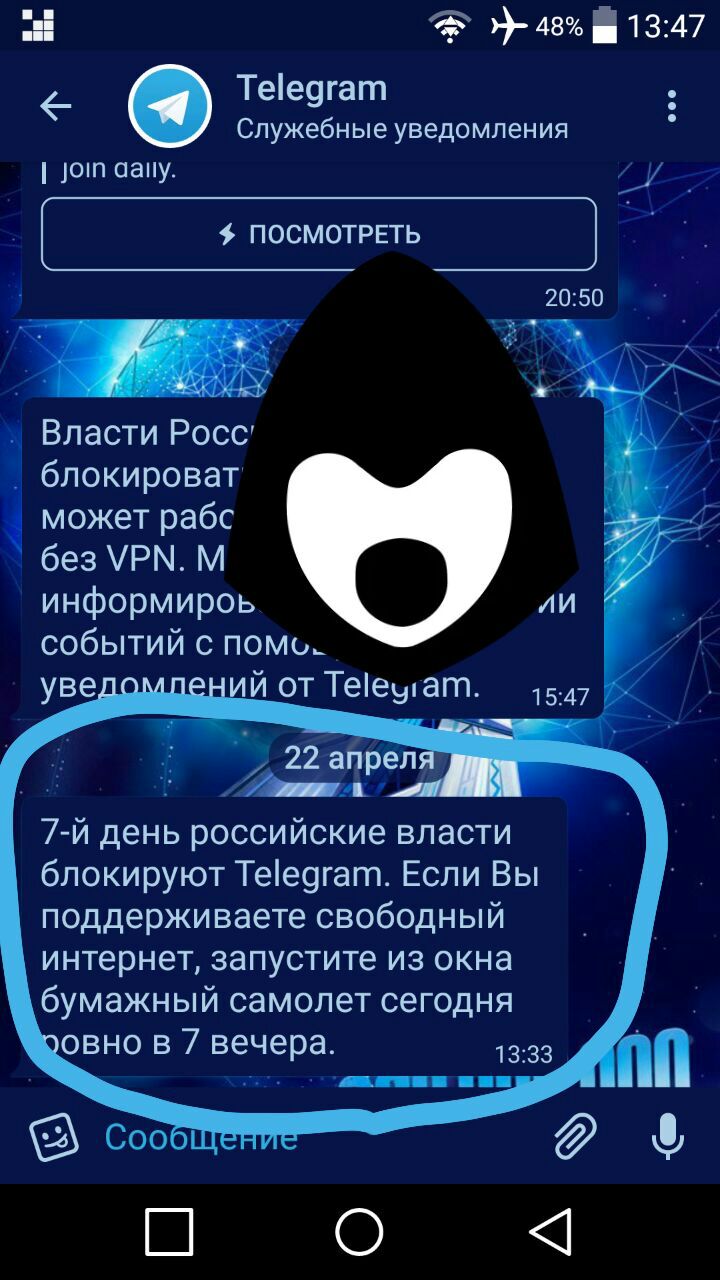Open the three-dot overflow menu
Viewport: 720px width, 1280px height.
(671, 106)
